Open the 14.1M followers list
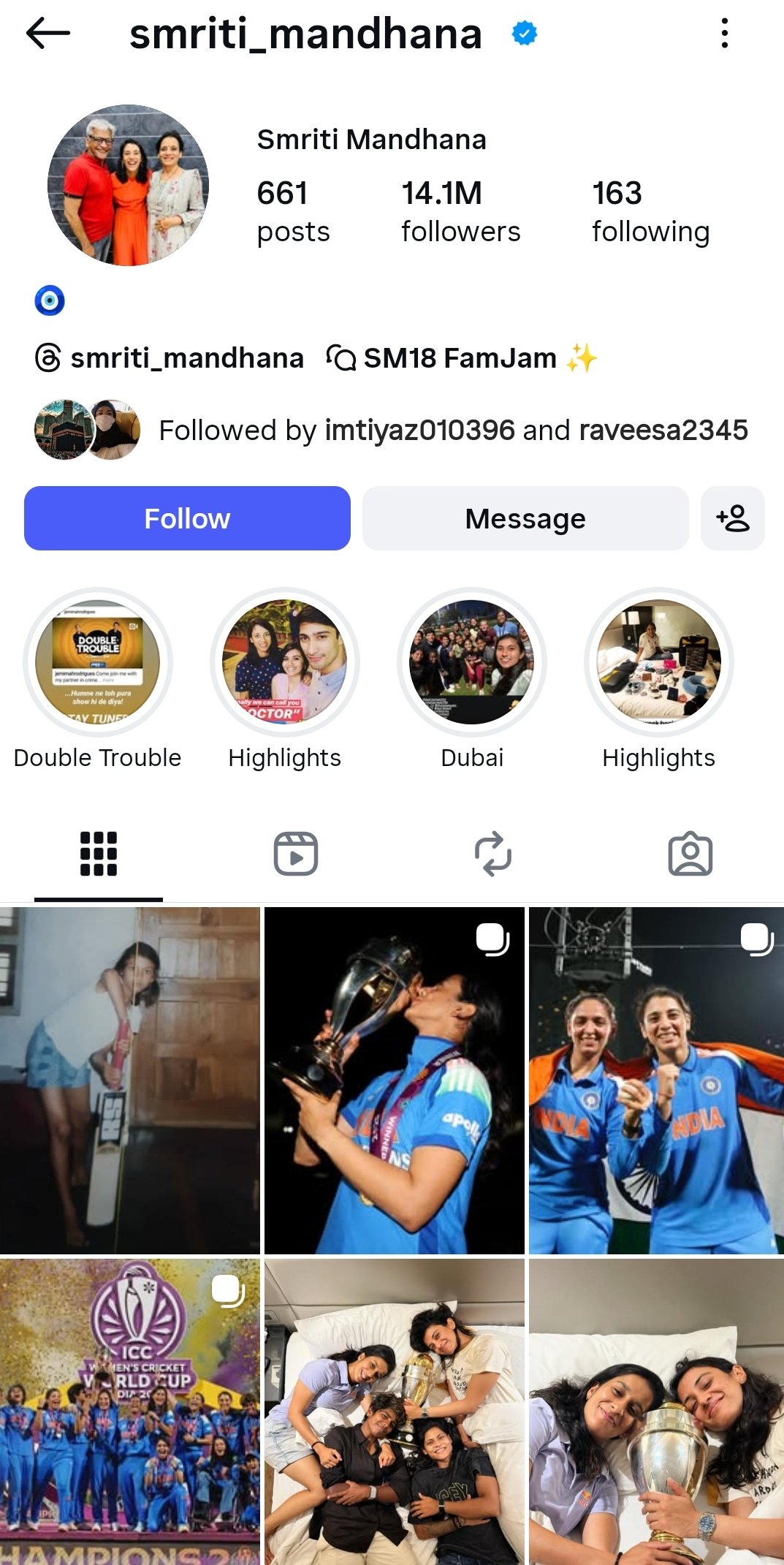The image size is (784, 1565). point(460,212)
